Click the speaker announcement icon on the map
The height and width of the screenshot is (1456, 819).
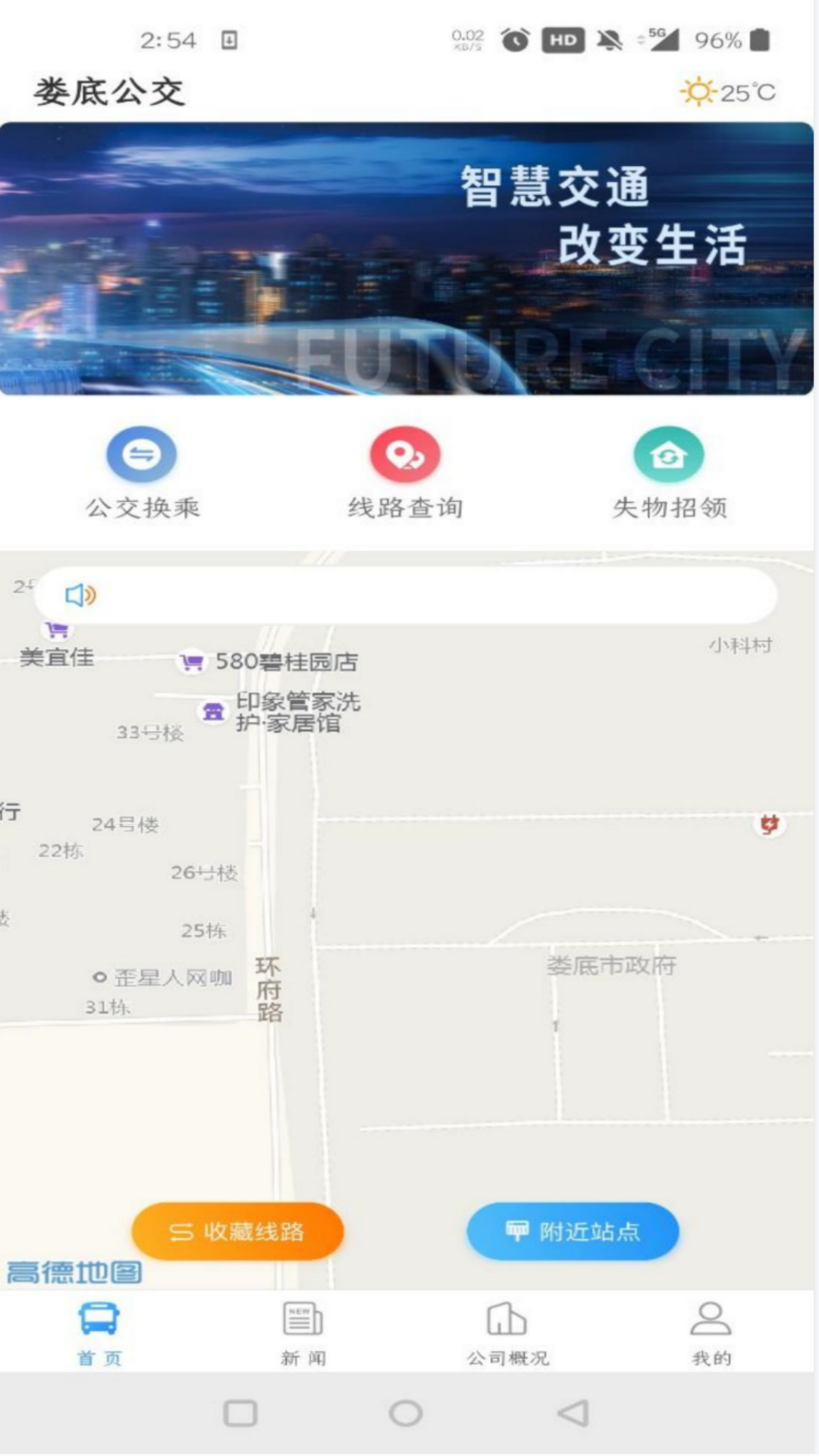79,596
